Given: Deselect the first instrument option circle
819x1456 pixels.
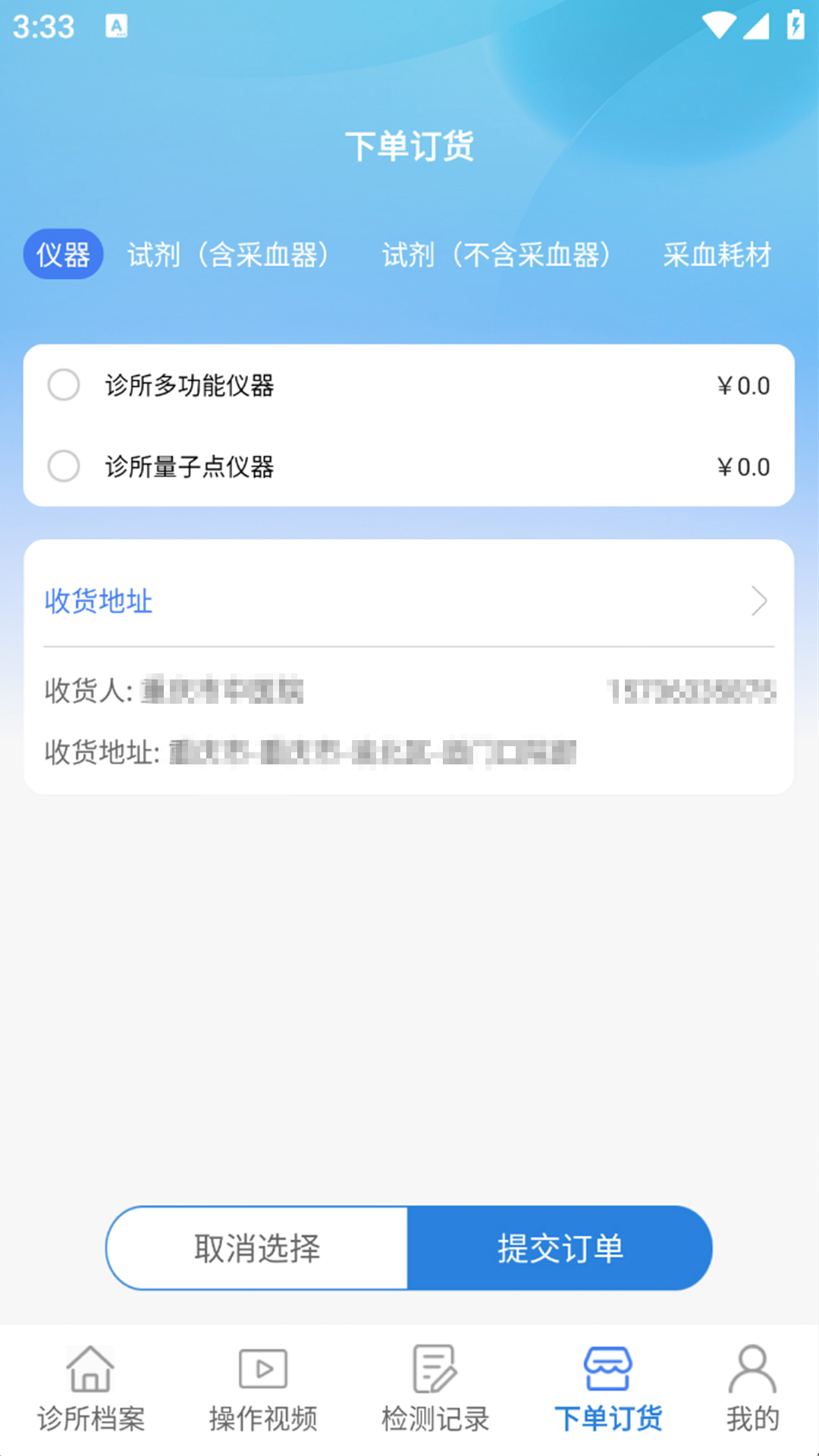Looking at the screenshot, I should point(64,385).
